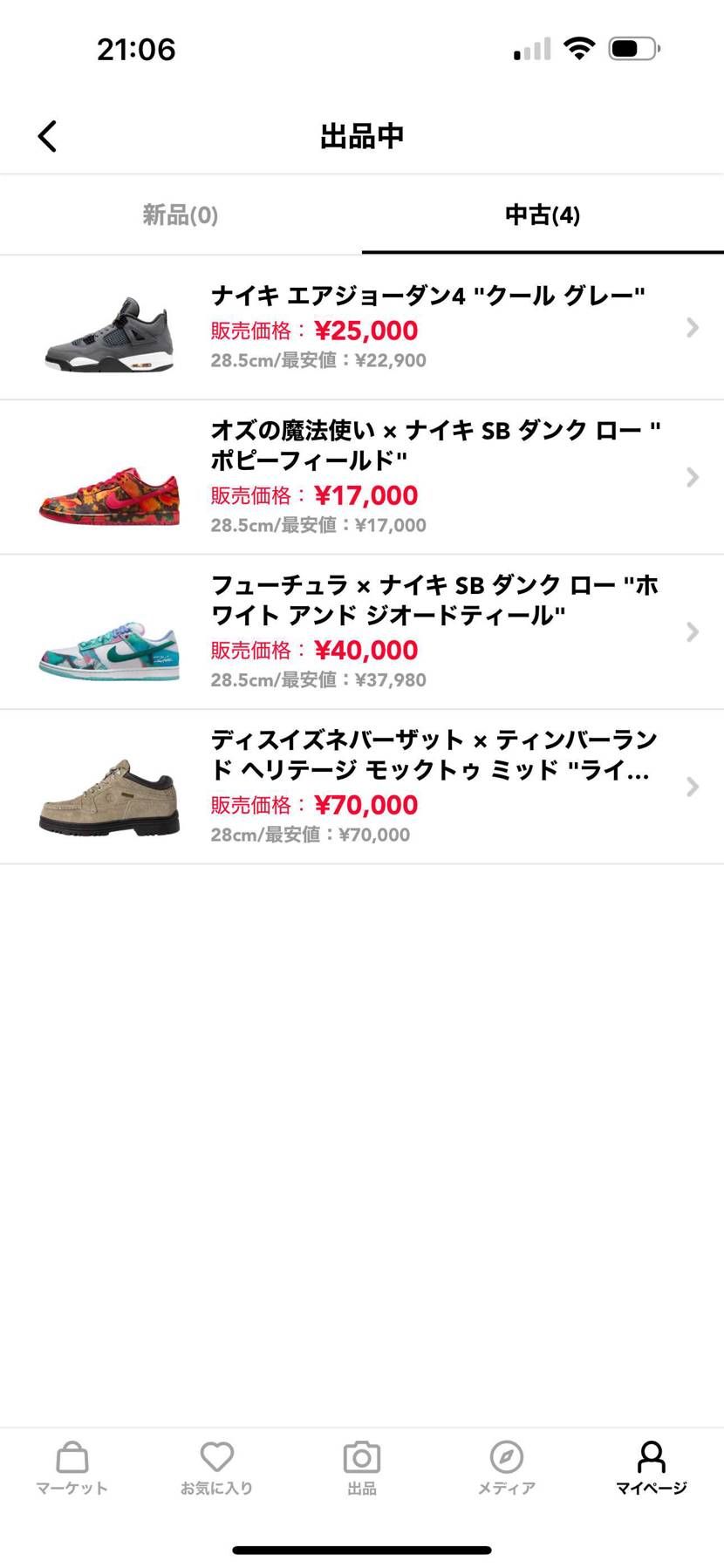Tap the back arrow beside 出品中

[47, 136]
